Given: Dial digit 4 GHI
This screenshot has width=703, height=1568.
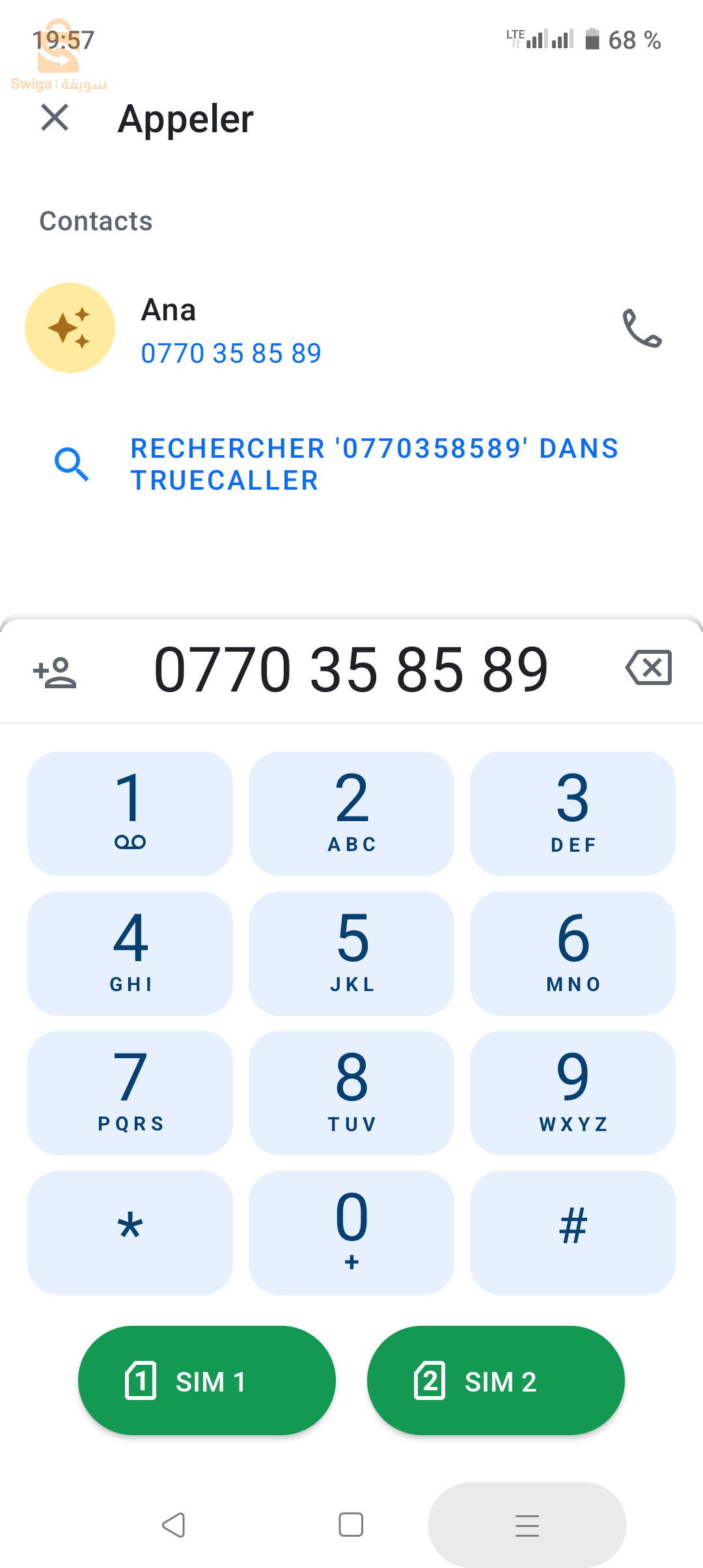Looking at the screenshot, I should (130, 953).
